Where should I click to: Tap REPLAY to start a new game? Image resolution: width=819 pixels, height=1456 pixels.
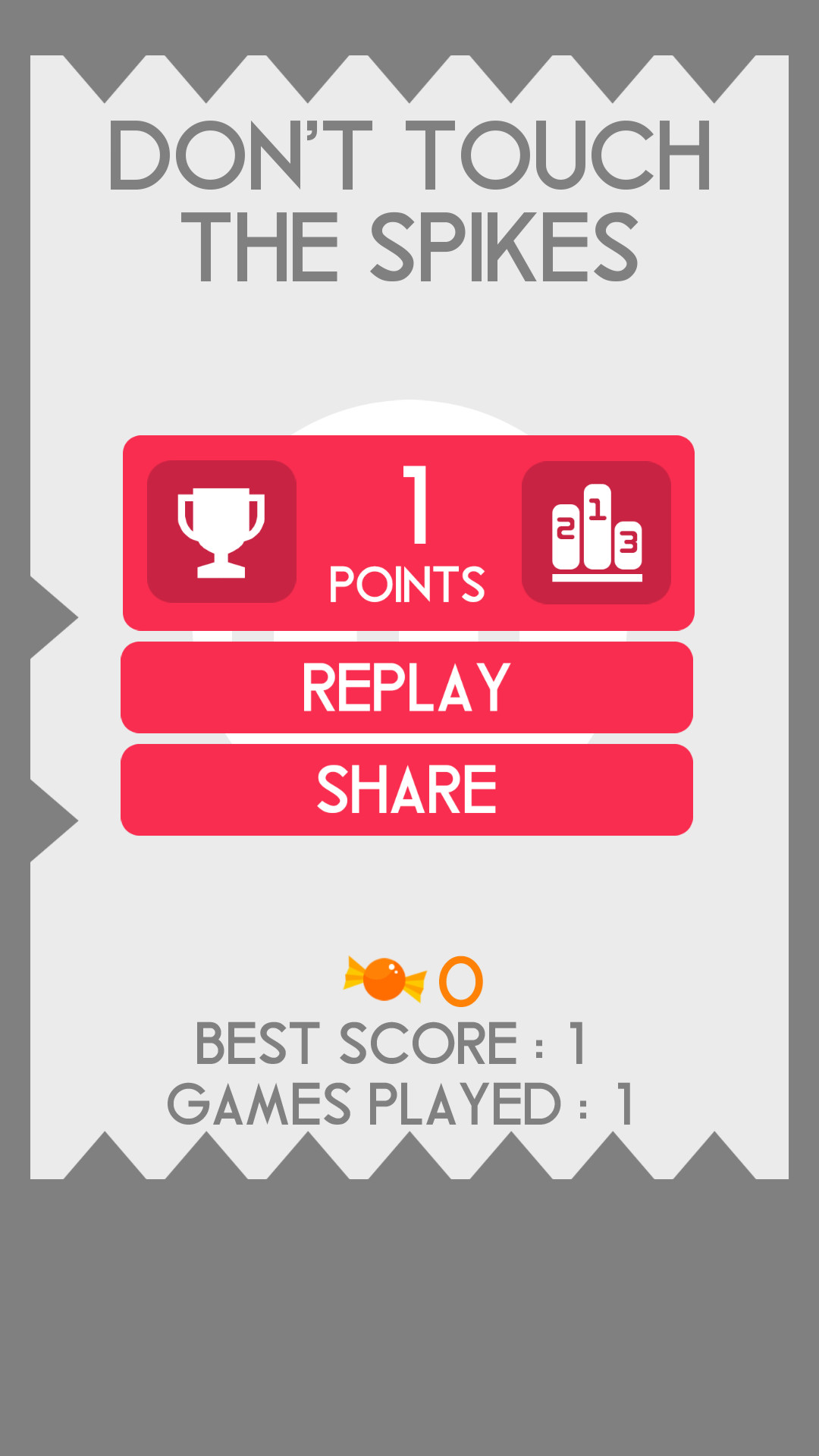[x=406, y=687]
